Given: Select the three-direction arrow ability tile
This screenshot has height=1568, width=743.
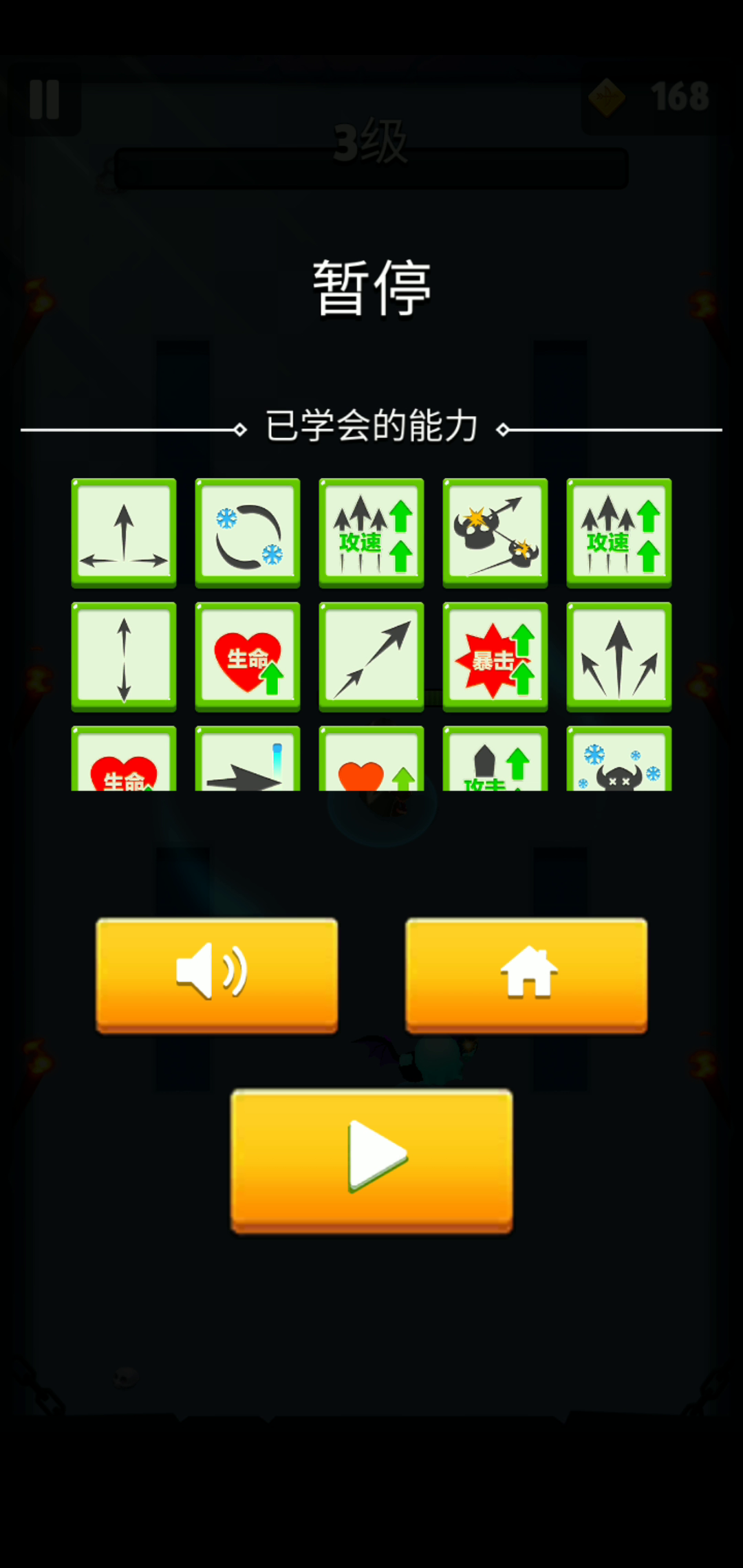Looking at the screenshot, I should click(124, 533).
